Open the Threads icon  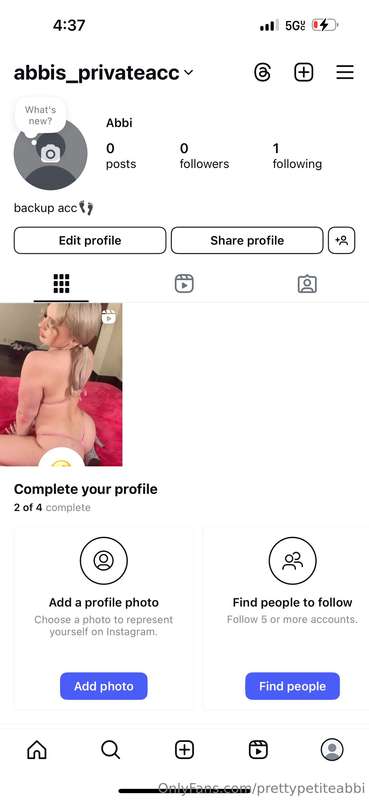tap(262, 72)
